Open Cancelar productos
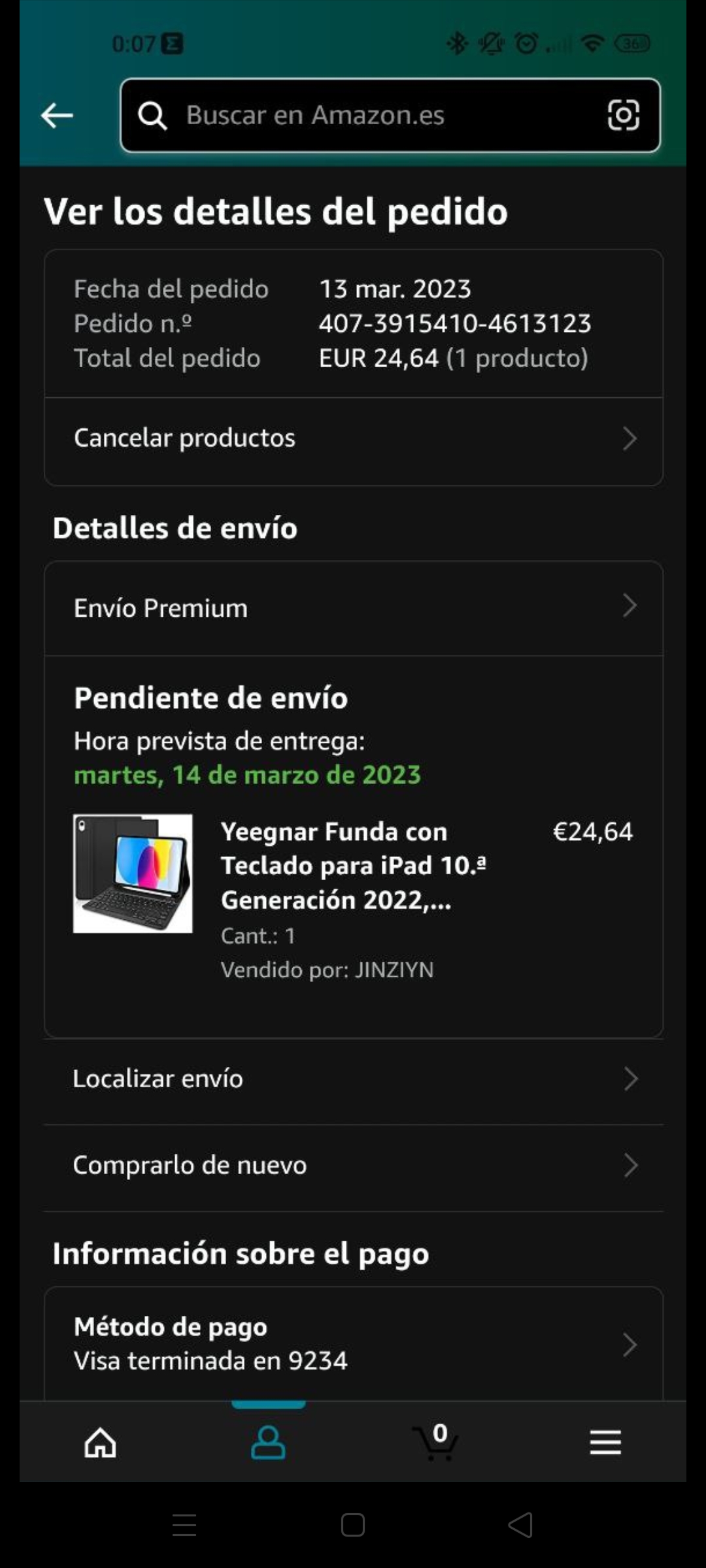The height and width of the screenshot is (1568, 706). (x=354, y=438)
